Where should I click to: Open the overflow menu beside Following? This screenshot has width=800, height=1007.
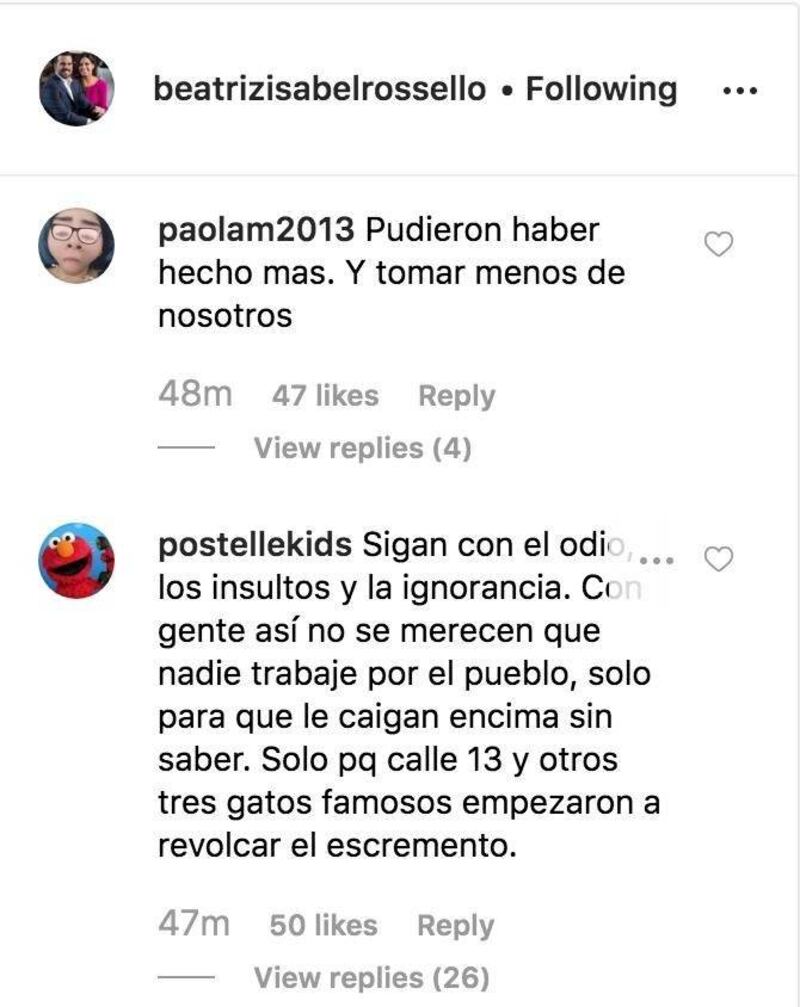tap(739, 90)
